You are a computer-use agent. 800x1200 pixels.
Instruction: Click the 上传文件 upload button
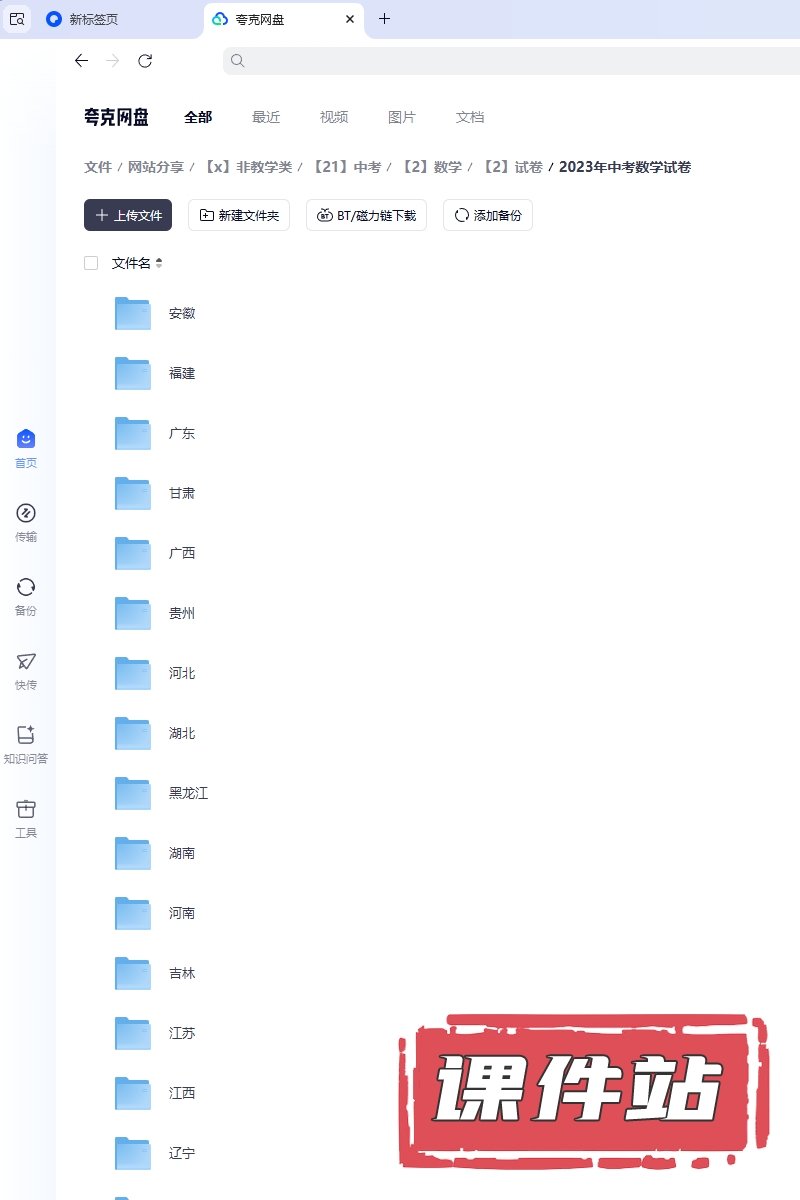[128, 215]
